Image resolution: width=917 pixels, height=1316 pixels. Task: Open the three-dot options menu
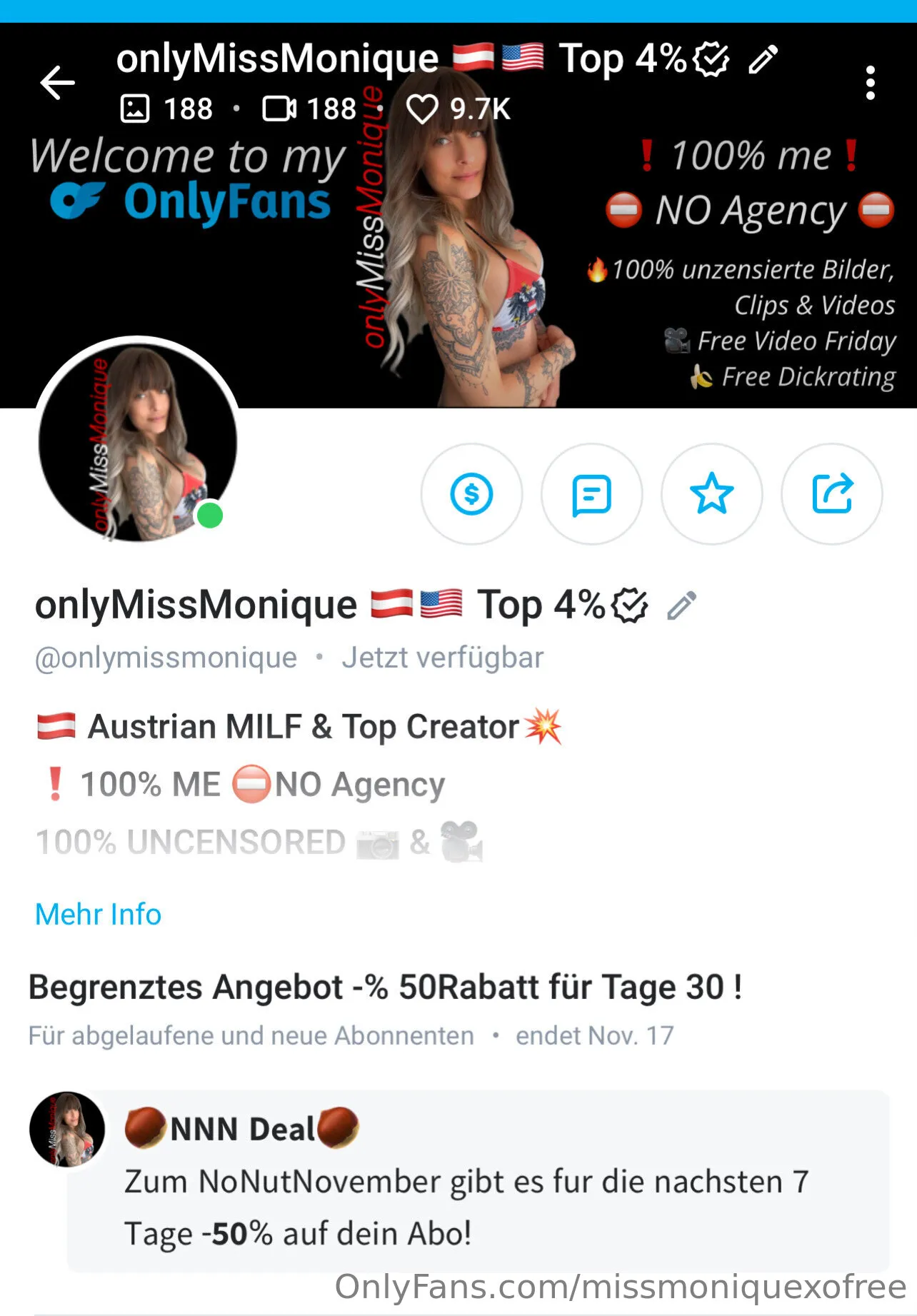coord(870,83)
